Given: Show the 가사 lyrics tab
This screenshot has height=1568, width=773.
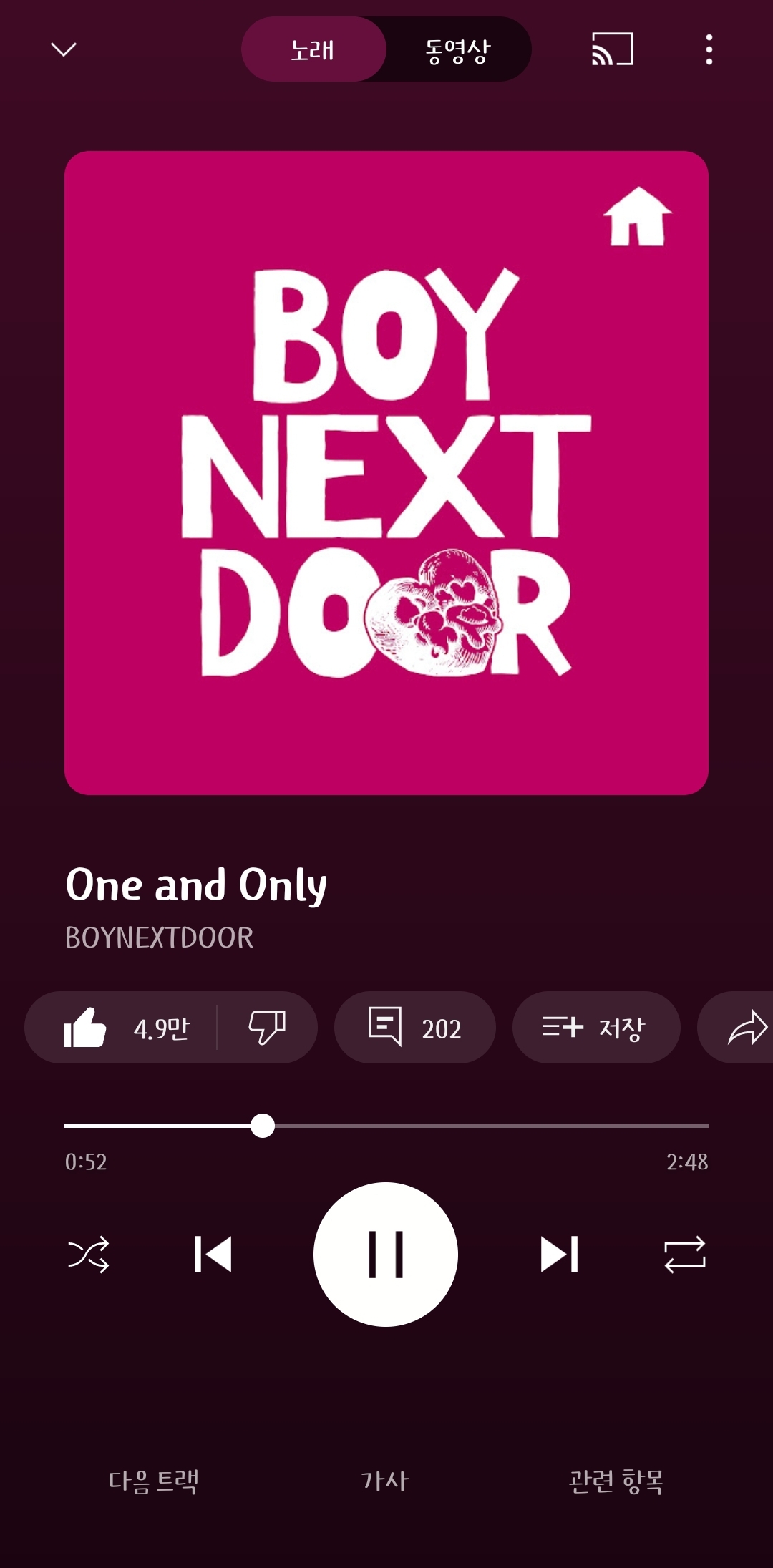Looking at the screenshot, I should click(x=385, y=1481).
